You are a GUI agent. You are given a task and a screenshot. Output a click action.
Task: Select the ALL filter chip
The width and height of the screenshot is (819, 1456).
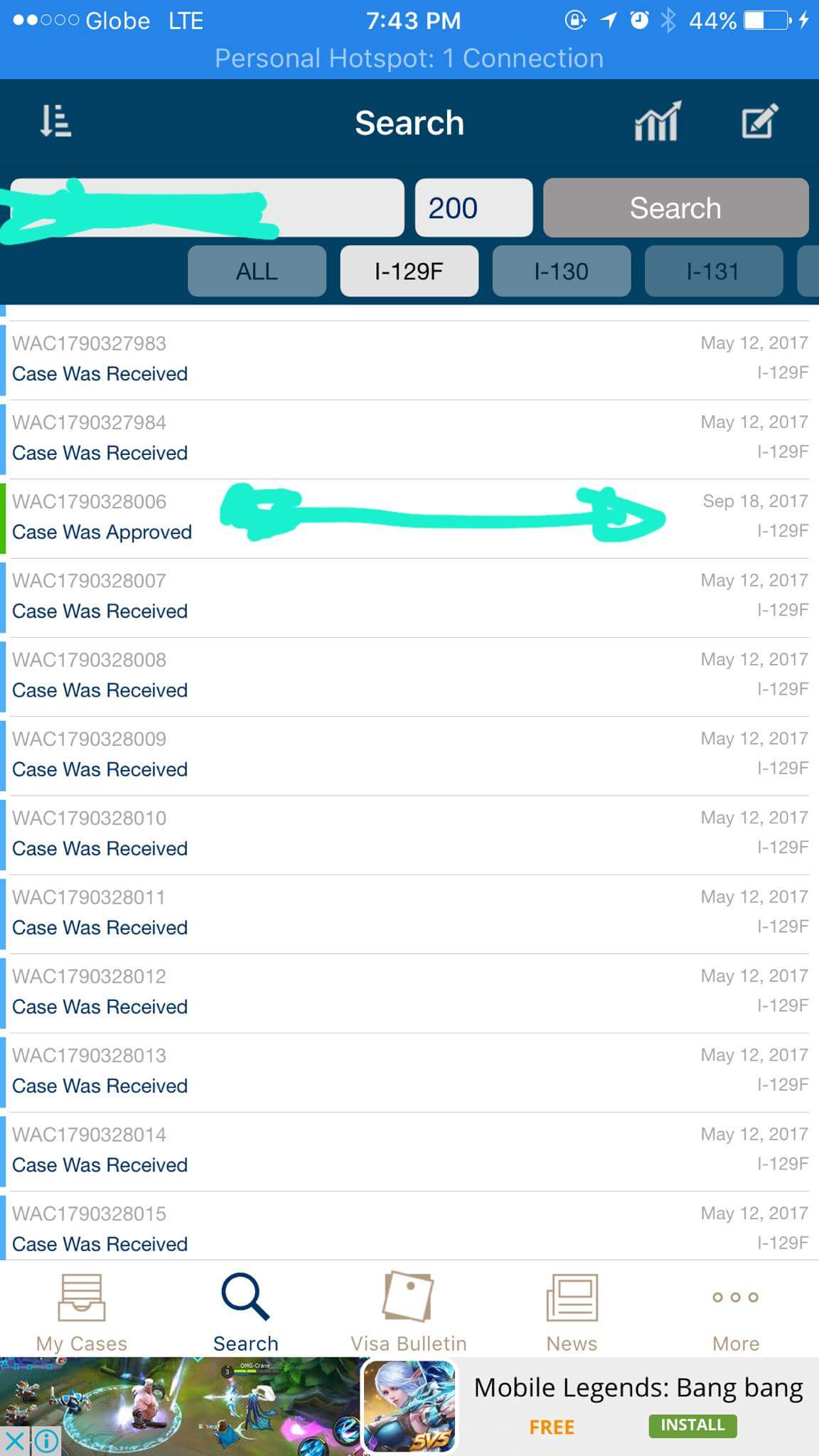click(257, 271)
